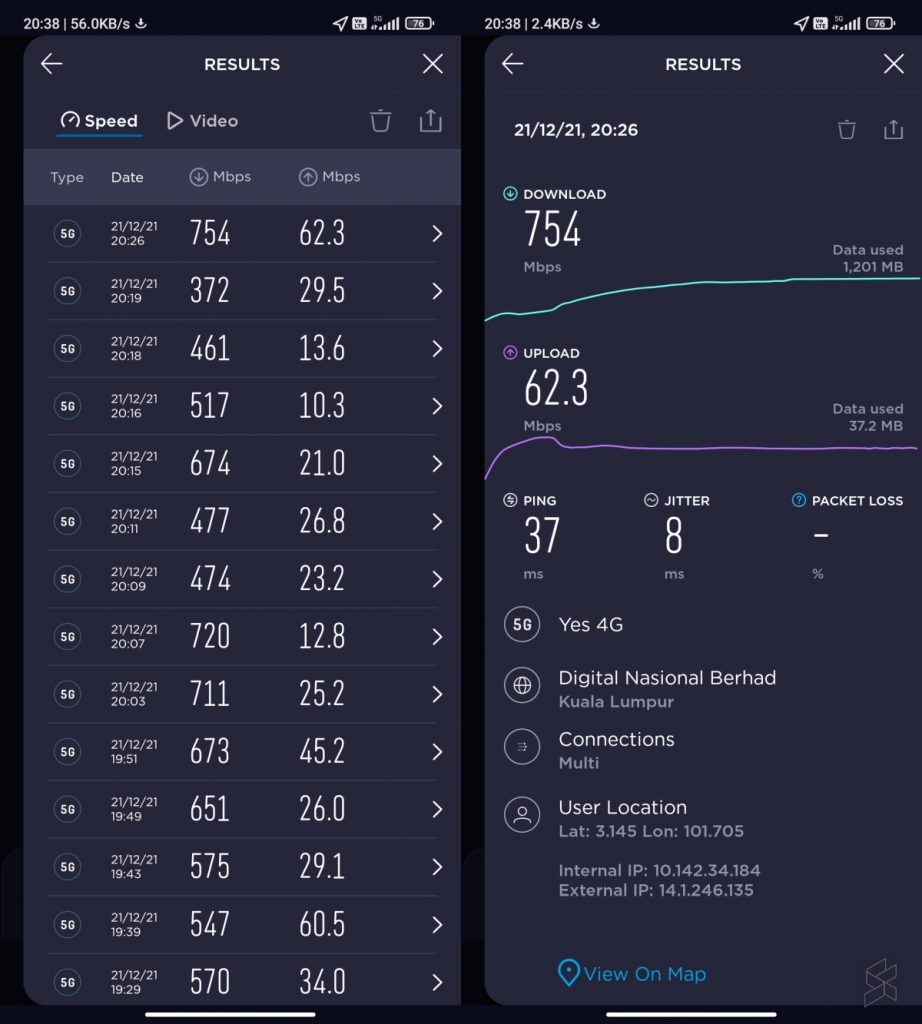The image size is (922, 1024).
Task: Open the 20:19 result with 372 Mbps download
Action: [x=242, y=291]
